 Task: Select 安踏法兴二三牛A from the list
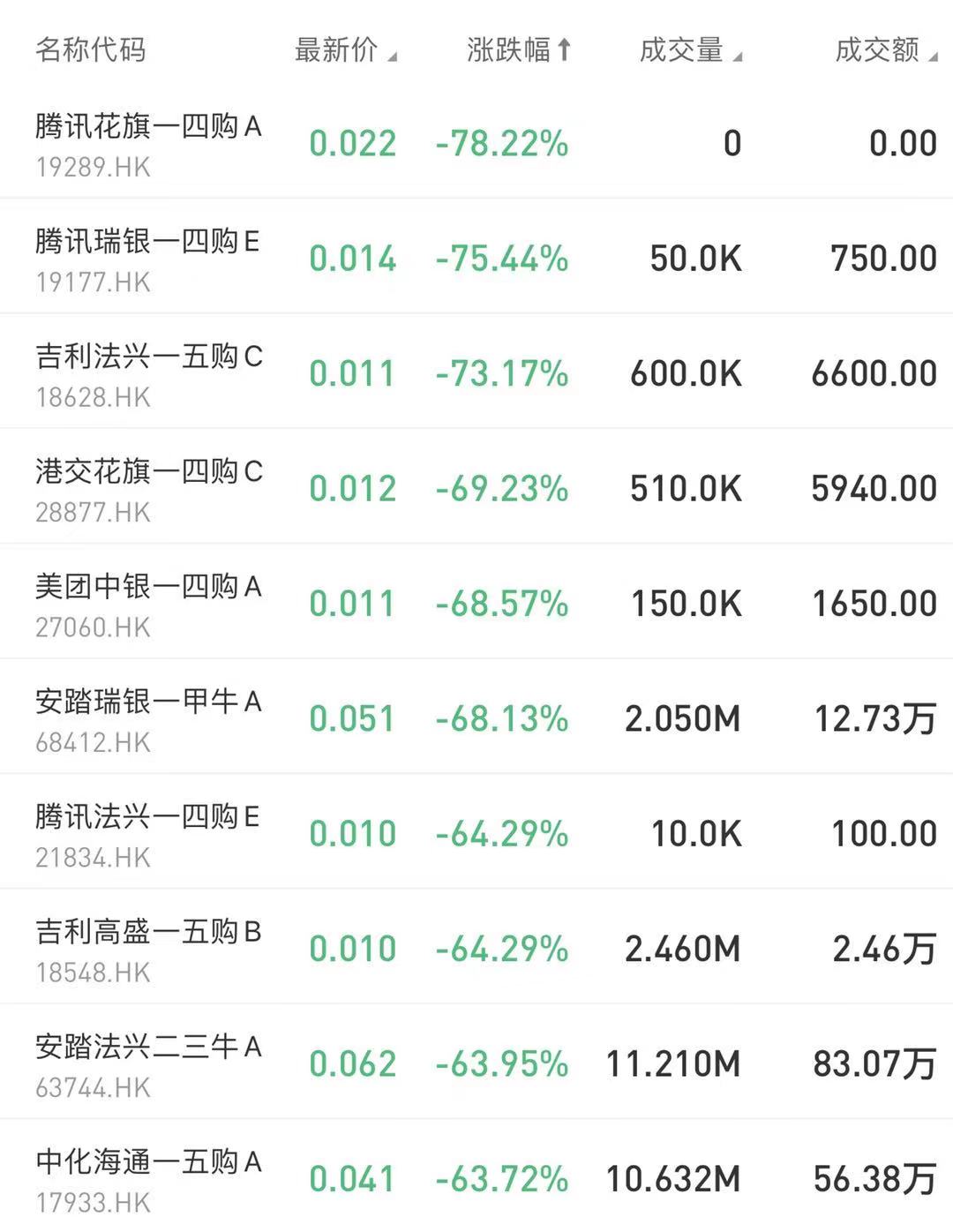point(148,1063)
